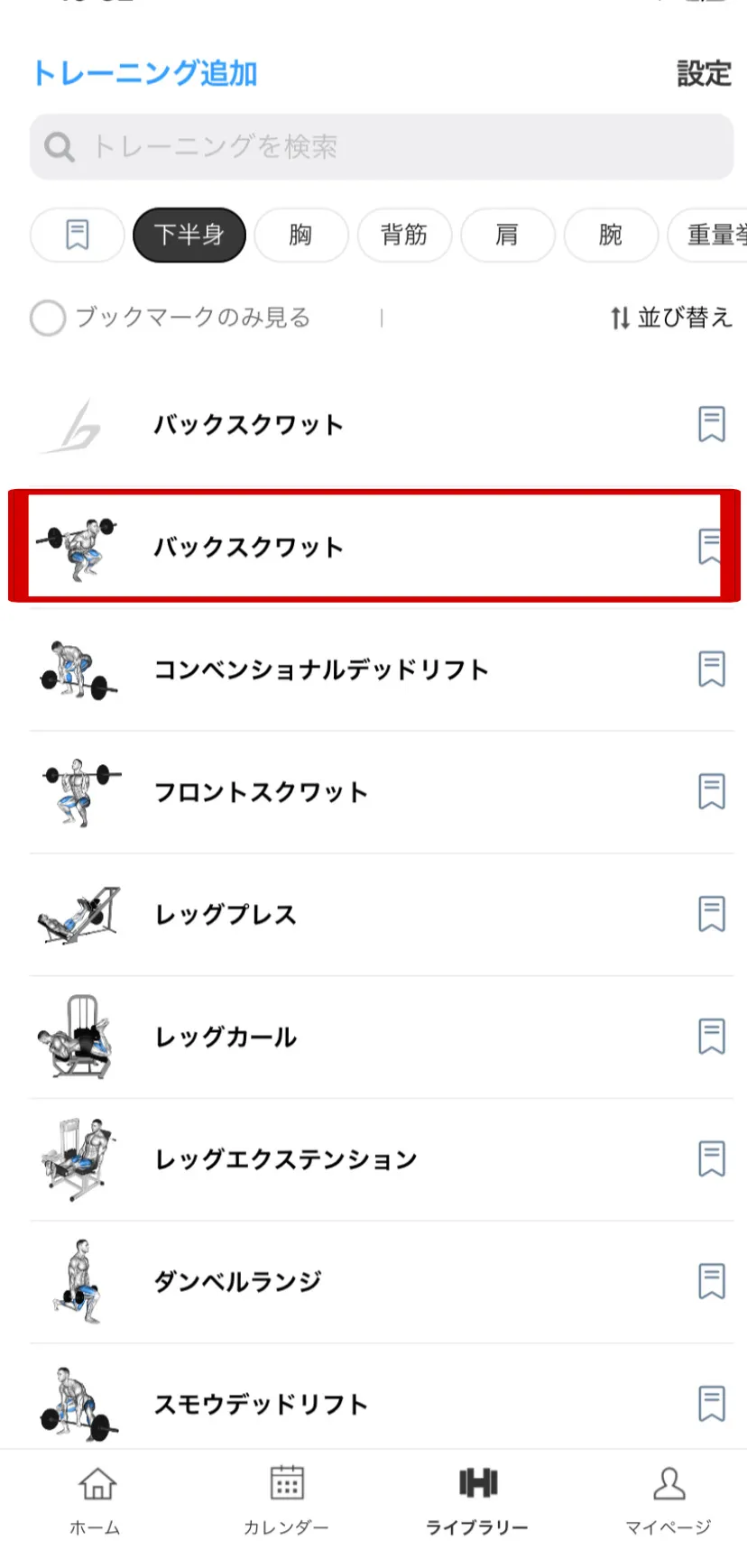Open コンベンショナルデッドリフト exercise
747x1568 pixels.
click(x=321, y=669)
